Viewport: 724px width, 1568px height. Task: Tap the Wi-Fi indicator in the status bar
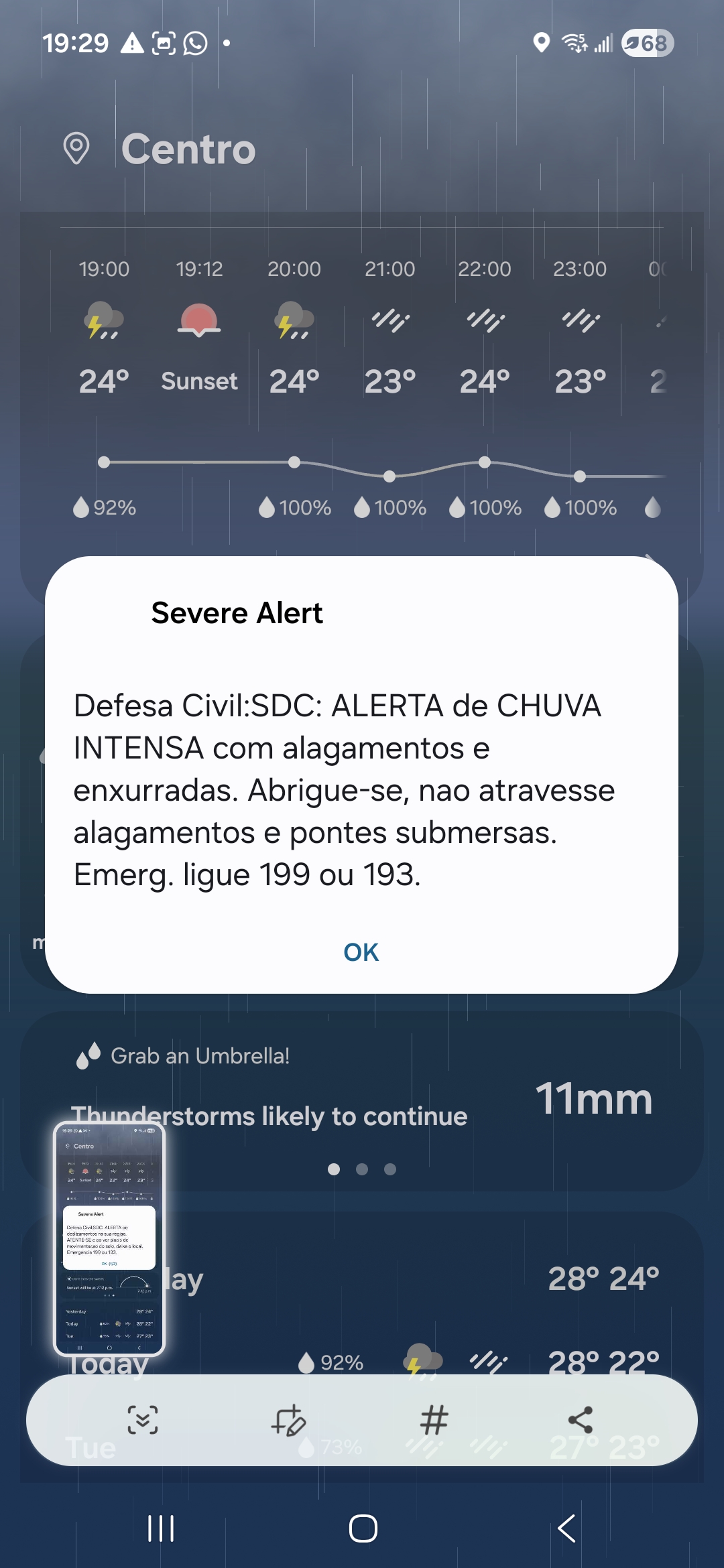click(x=573, y=42)
